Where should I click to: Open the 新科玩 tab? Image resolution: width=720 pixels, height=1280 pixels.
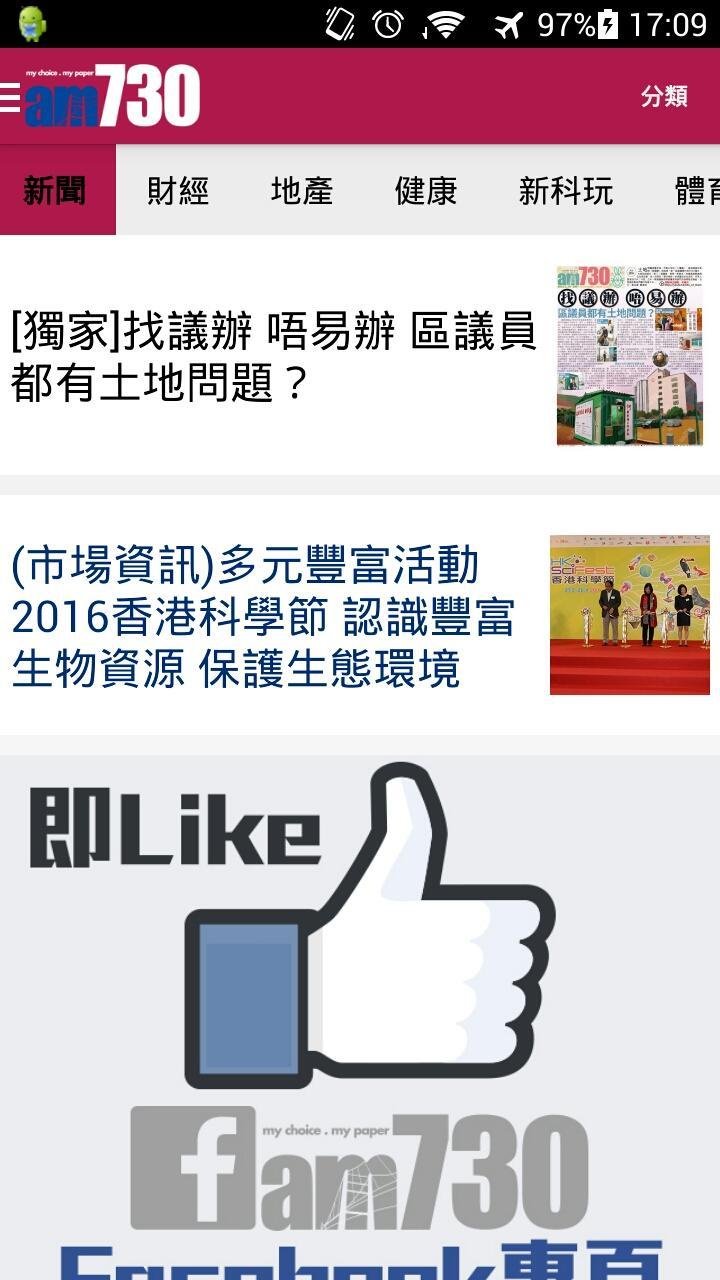tap(565, 190)
